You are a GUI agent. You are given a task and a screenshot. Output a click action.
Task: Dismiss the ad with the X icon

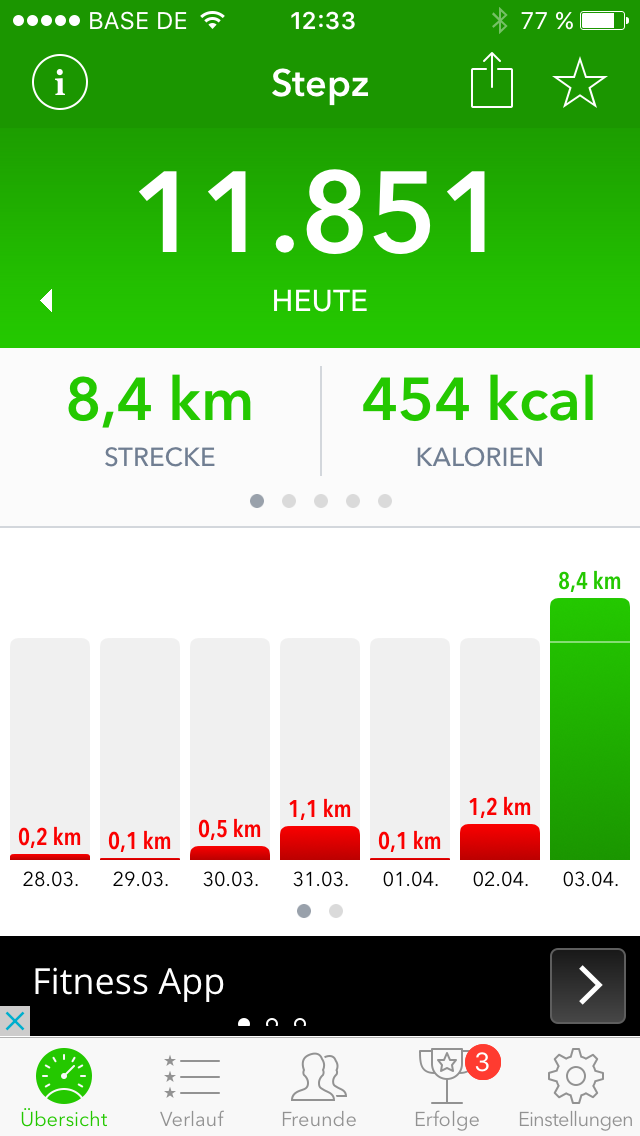[15, 1021]
